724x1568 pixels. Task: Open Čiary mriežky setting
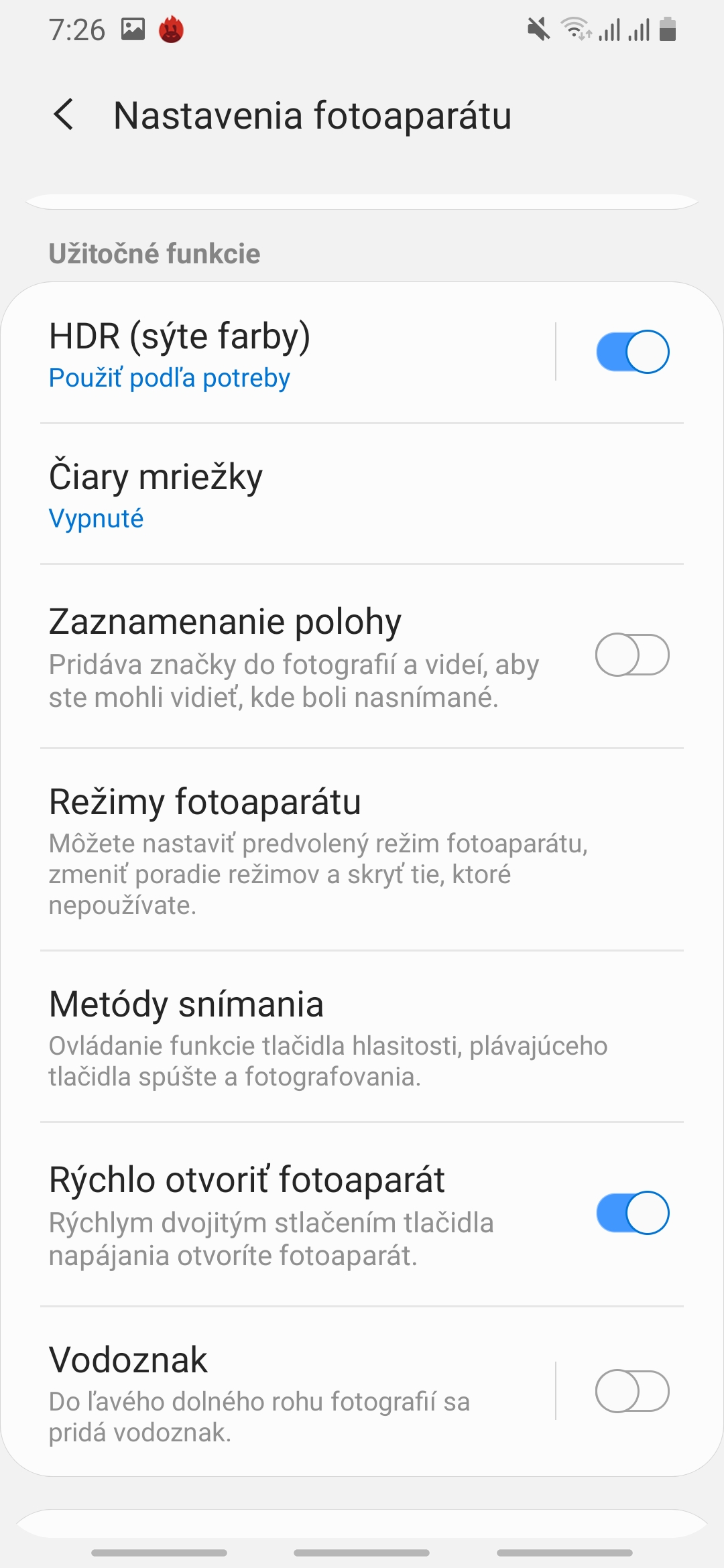click(x=362, y=494)
